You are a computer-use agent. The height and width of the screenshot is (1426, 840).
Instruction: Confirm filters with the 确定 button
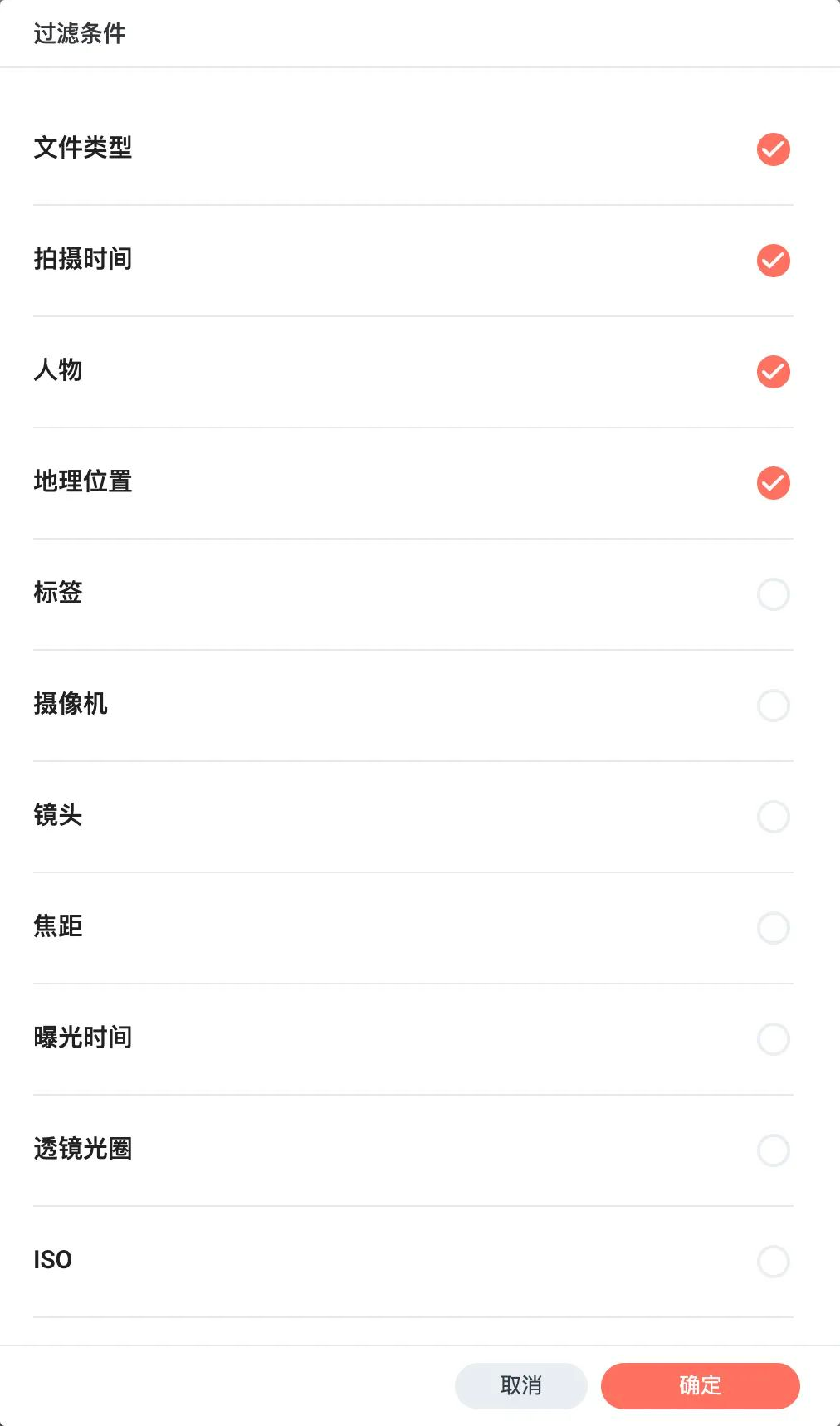tap(700, 1385)
